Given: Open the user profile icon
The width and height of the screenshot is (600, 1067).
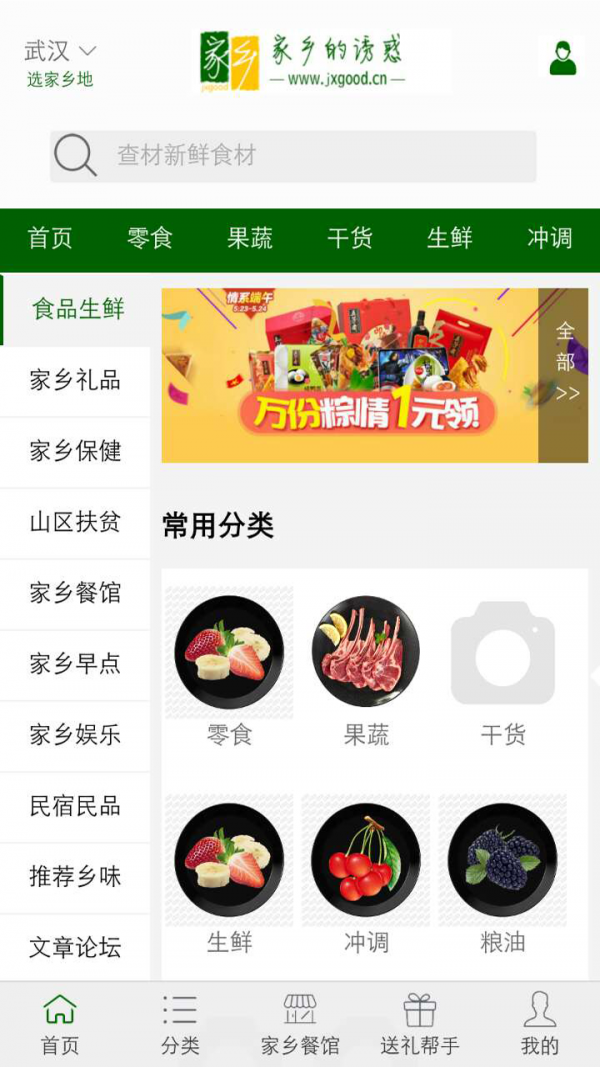Looking at the screenshot, I should [x=563, y=57].
